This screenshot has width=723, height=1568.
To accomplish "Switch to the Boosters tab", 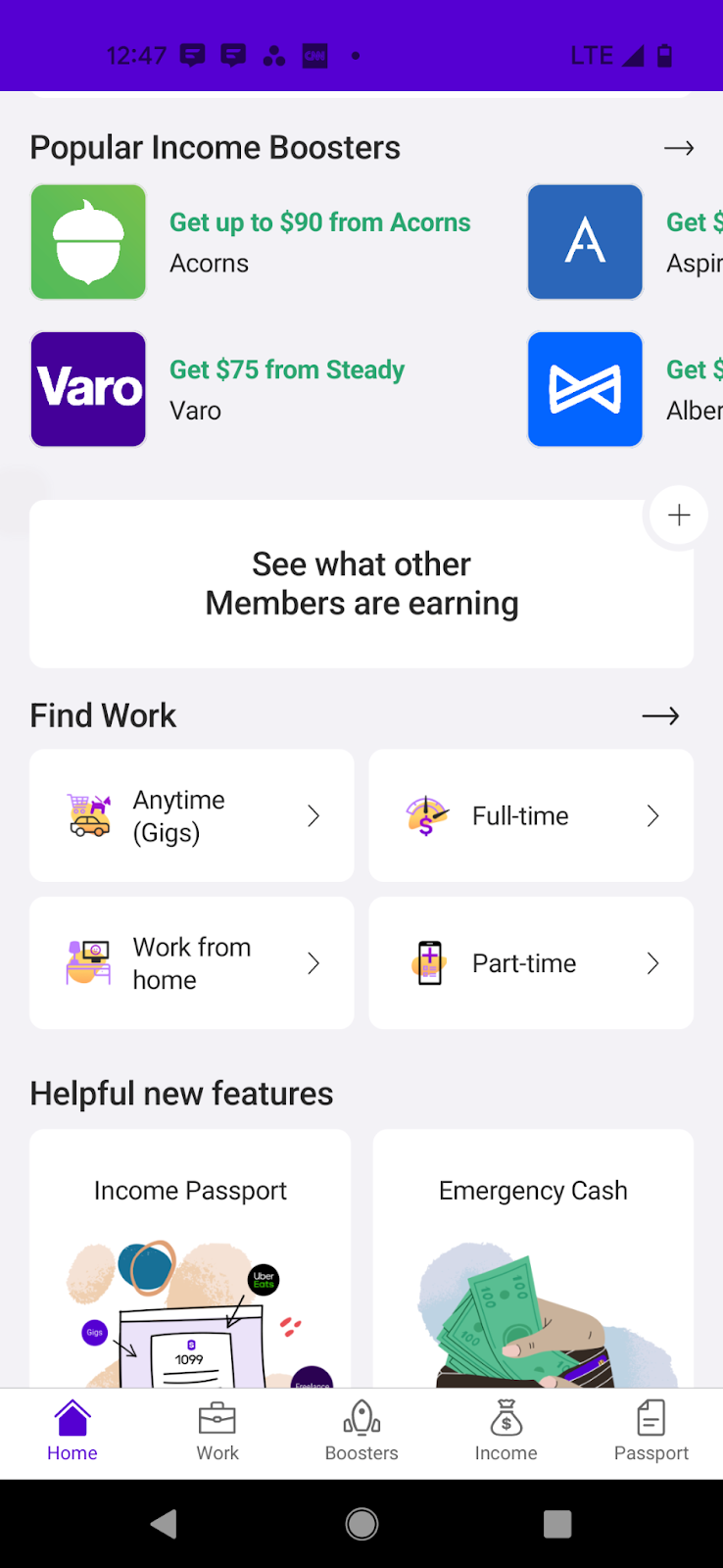I will tap(361, 1432).
